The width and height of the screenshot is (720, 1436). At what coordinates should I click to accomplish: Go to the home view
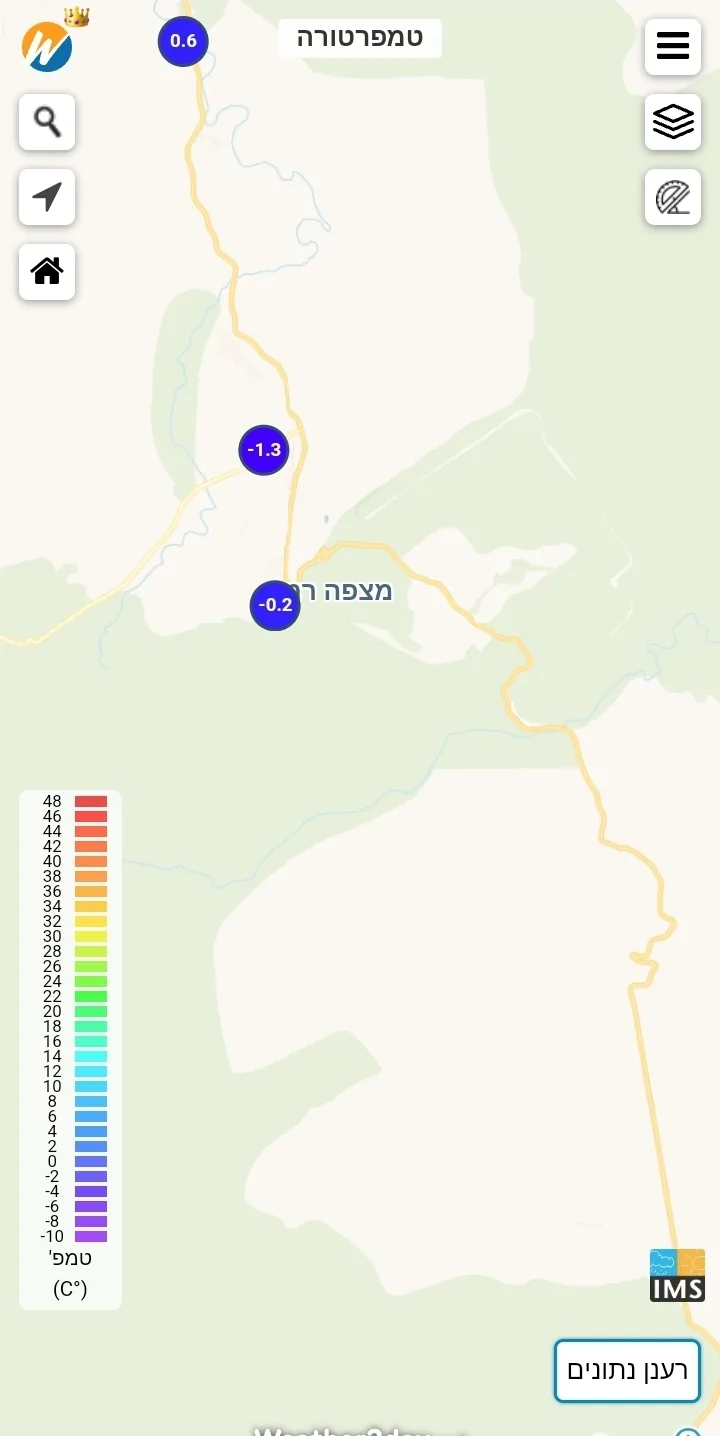(x=47, y=271)
